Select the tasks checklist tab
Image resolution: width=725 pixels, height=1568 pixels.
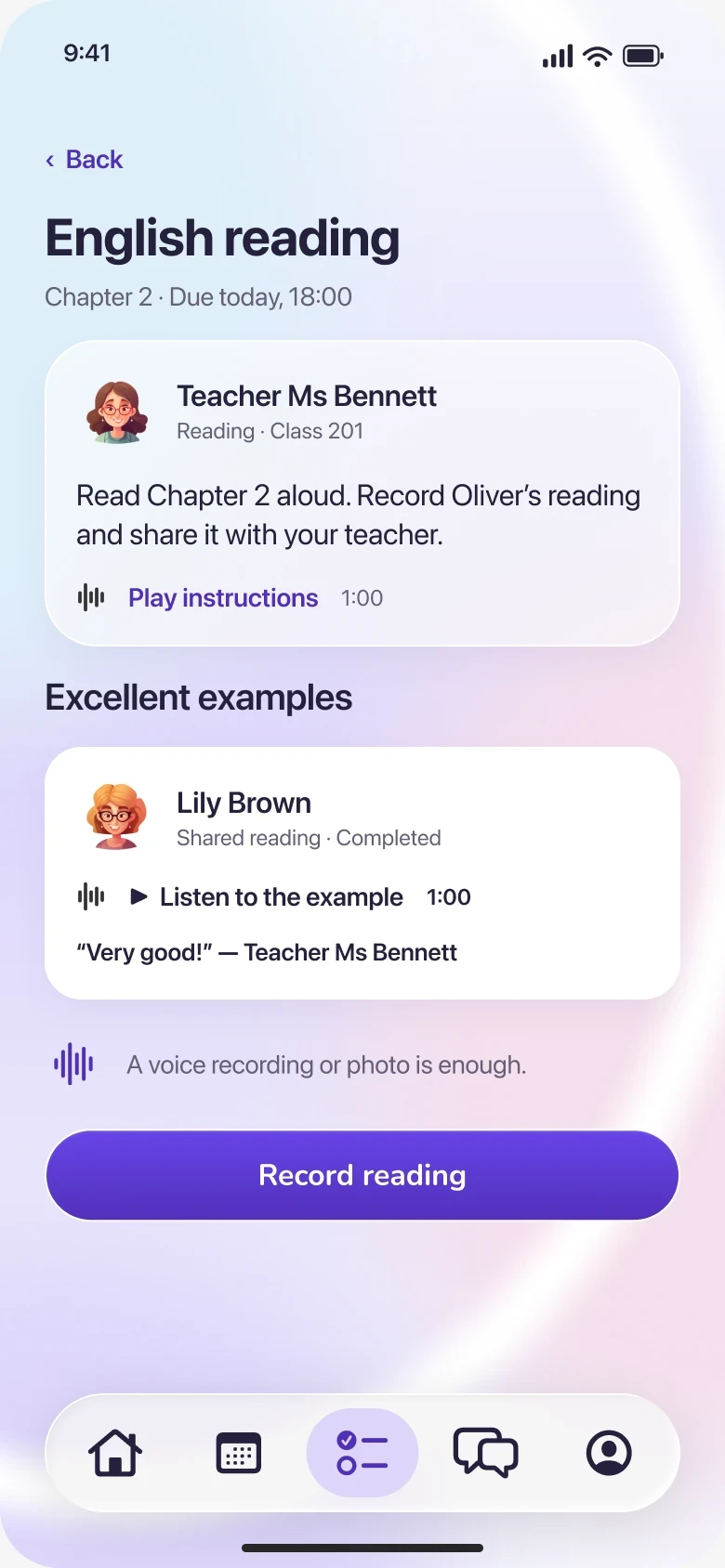(362, 1453)
